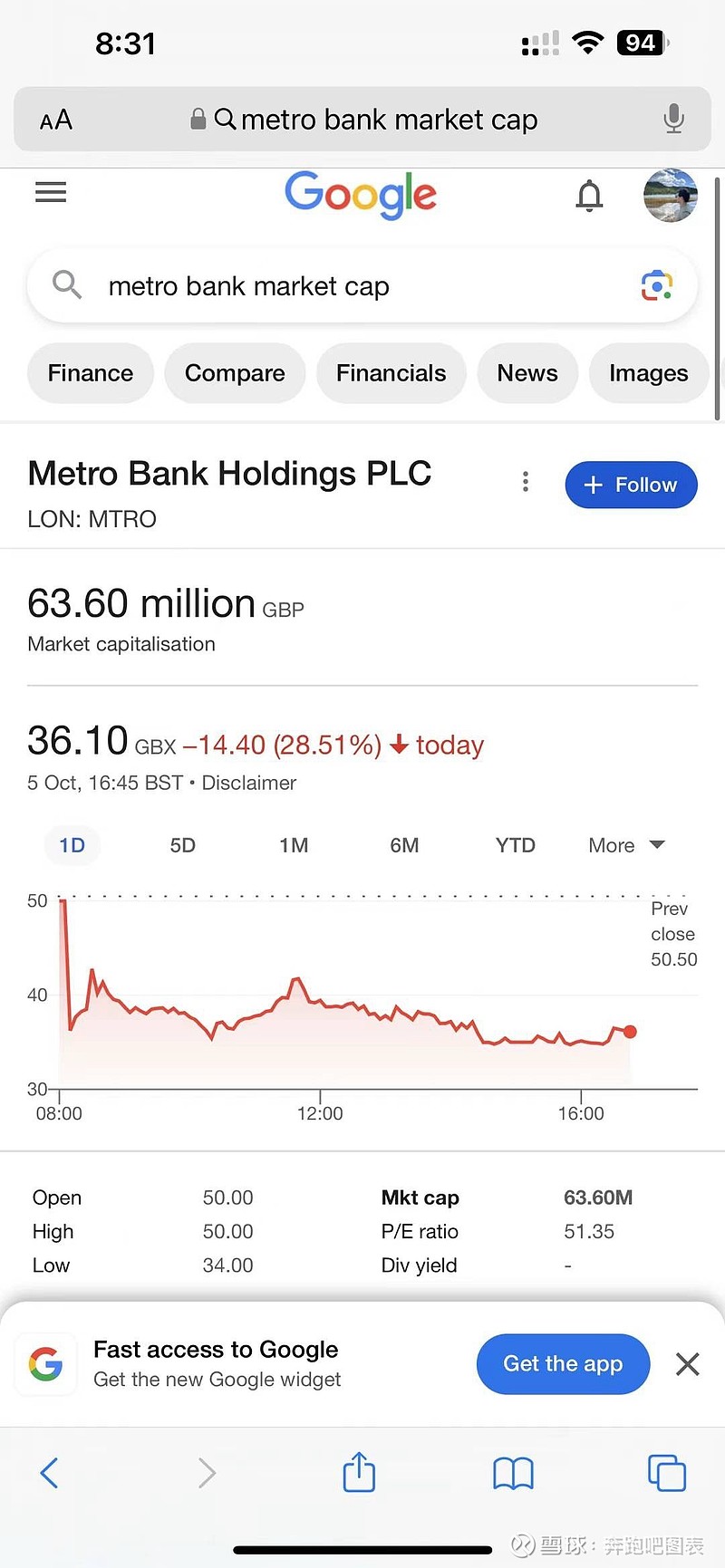The image size is (725, 1568).
Task: Show all open tabs in Safari
Action: 666,1472
